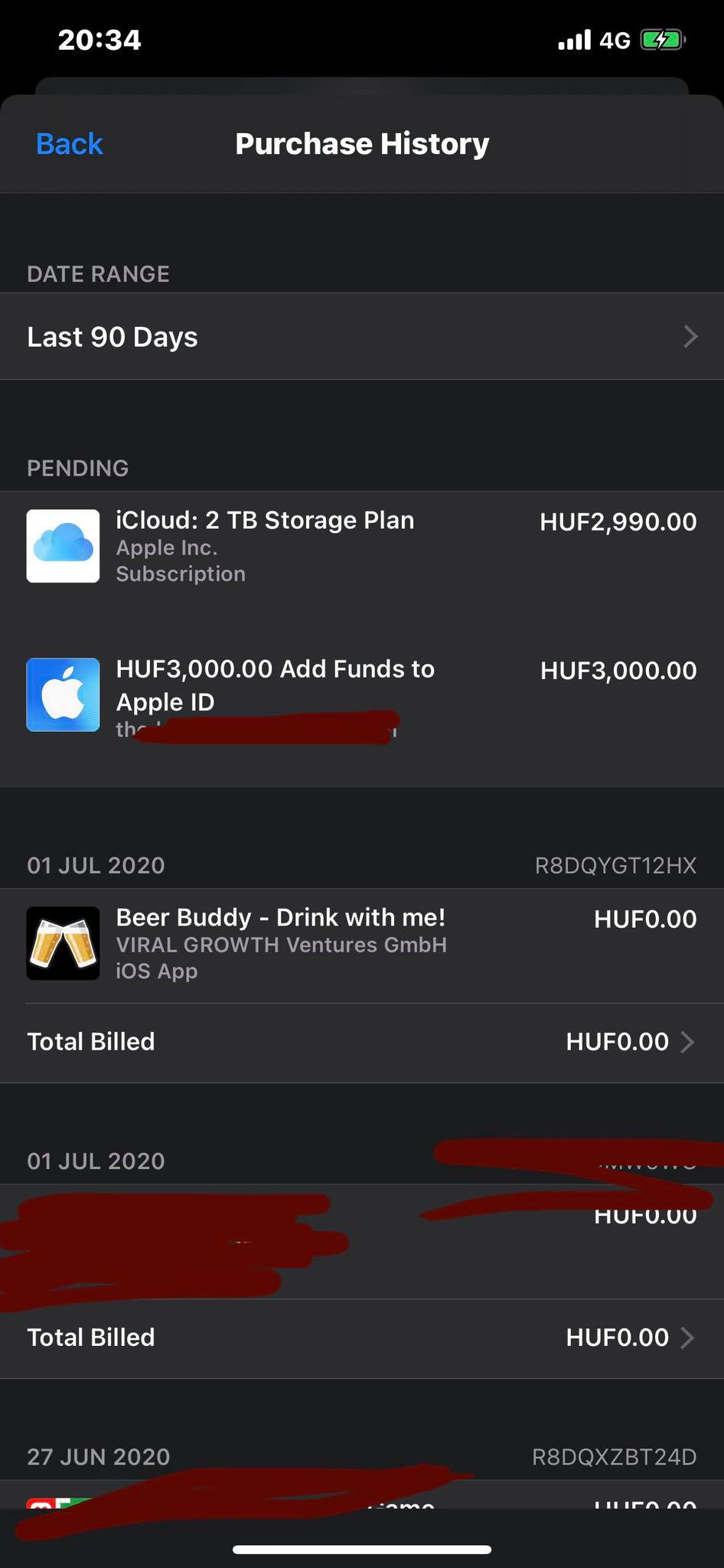Go back from Purchase History
The width and height of the screenshot is (724, 1568).
coord(69,144)
